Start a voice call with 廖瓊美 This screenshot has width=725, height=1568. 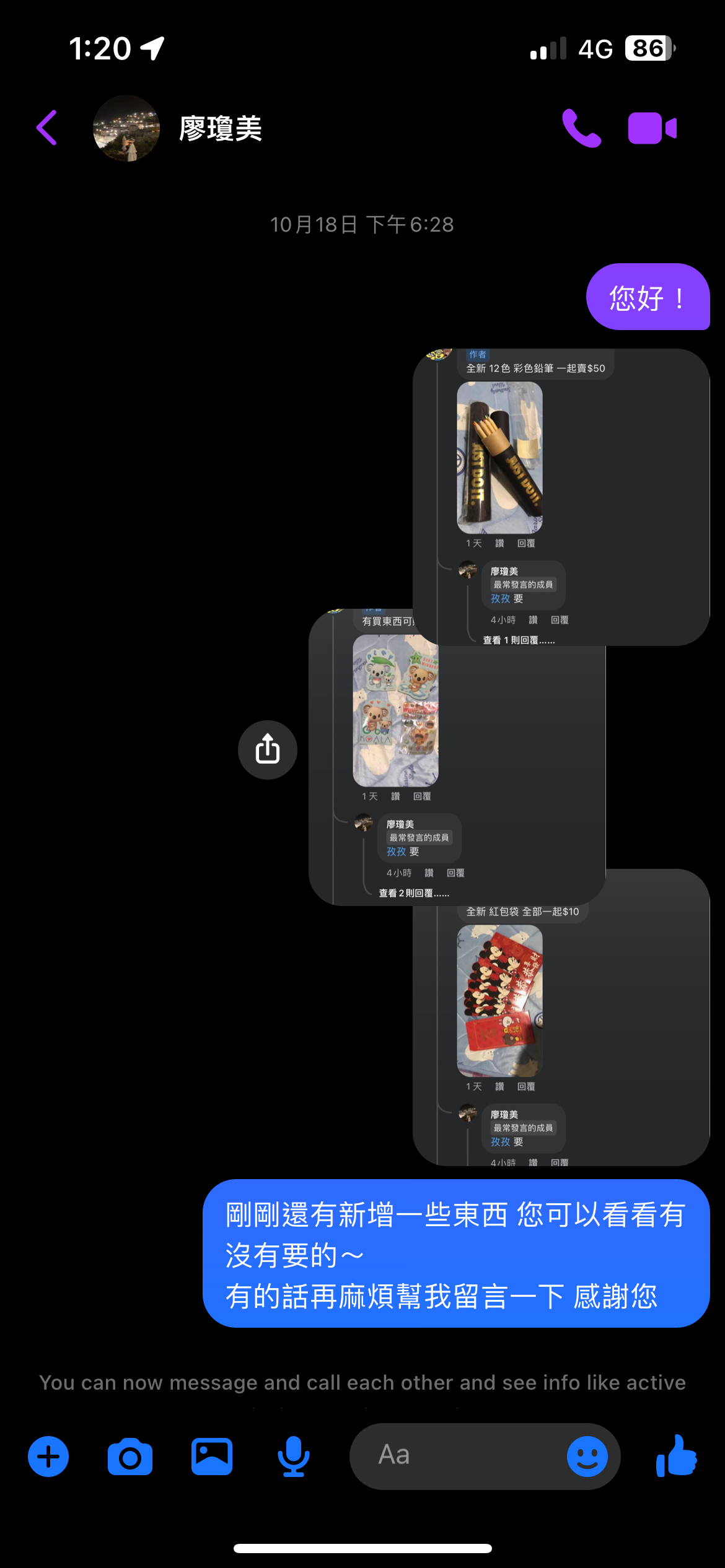(581, 128)
